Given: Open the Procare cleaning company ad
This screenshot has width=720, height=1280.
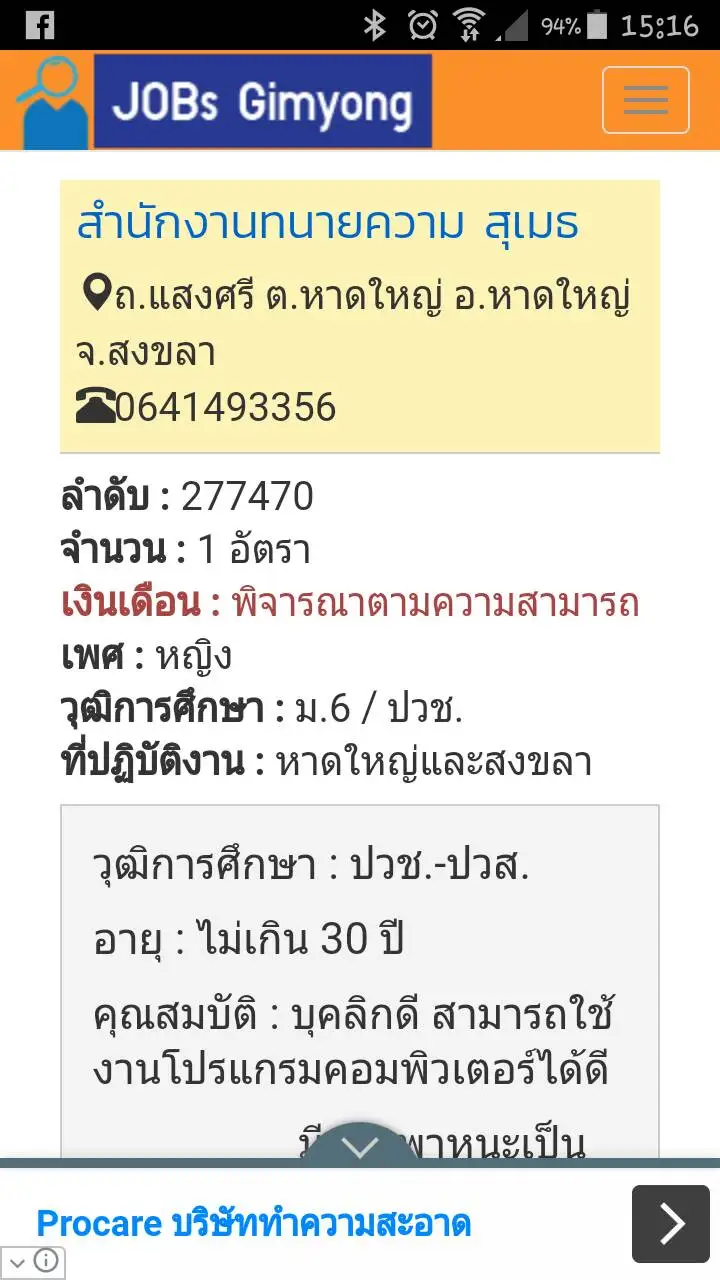Looking at the screenshot, I should (254, 1223).
